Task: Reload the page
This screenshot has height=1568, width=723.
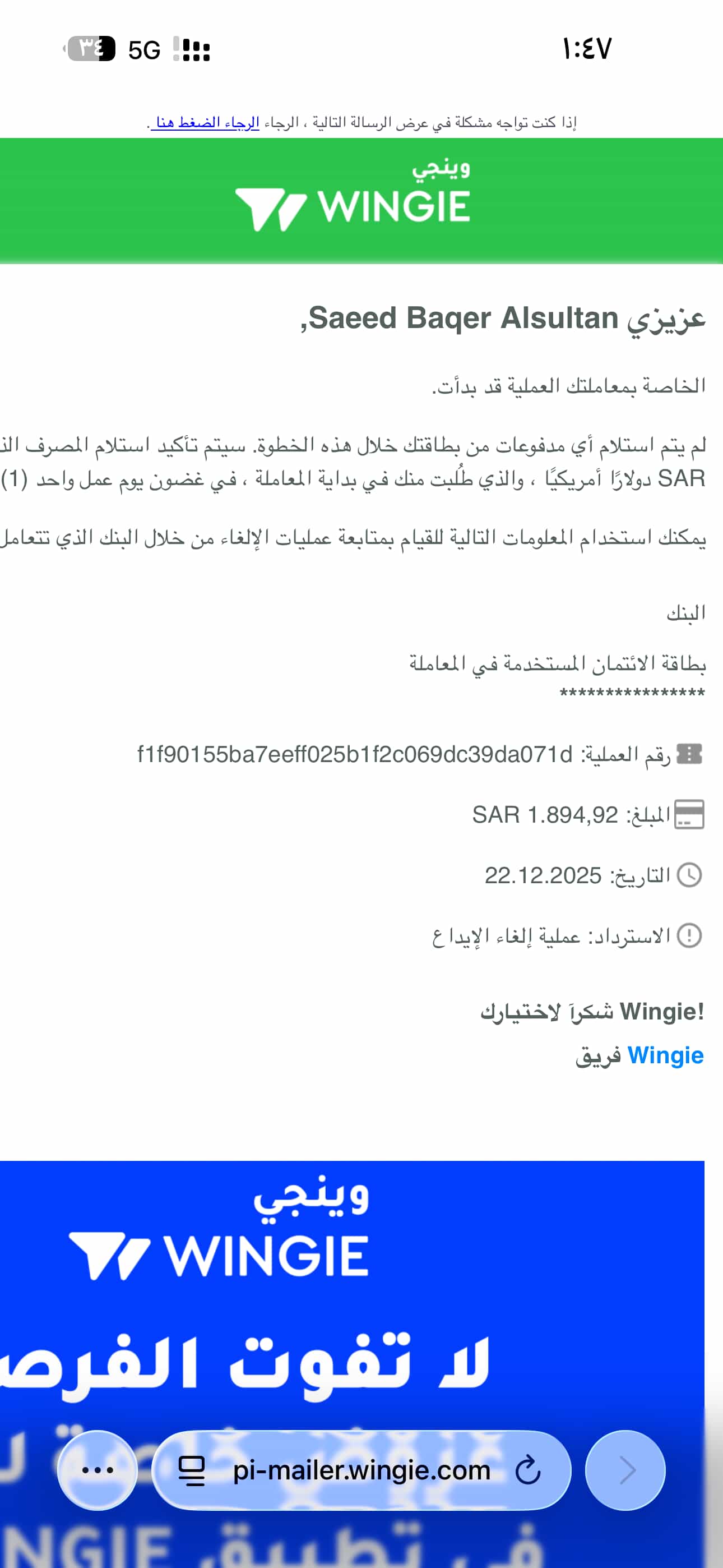Action: (527, 1470)
